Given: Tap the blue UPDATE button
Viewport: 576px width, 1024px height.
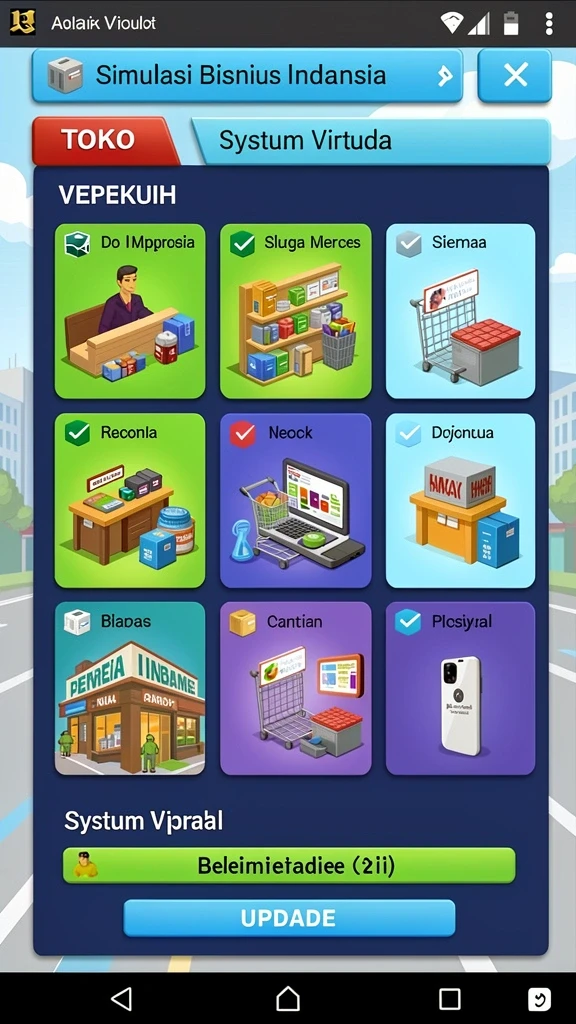Looking at the screenshot, I should [x=289, y=918].
